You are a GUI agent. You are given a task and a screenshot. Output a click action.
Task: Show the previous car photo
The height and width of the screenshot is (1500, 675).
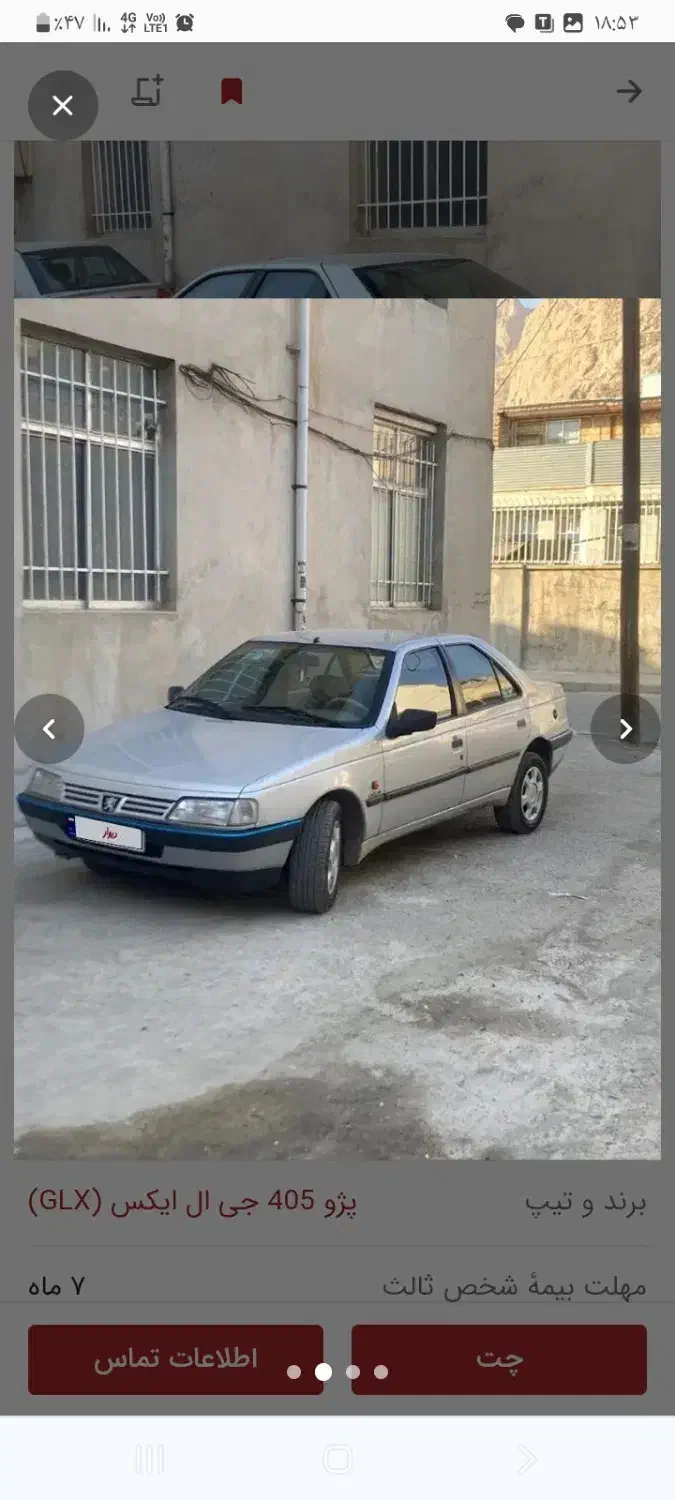pyautogui.click(x=49, y=729)
